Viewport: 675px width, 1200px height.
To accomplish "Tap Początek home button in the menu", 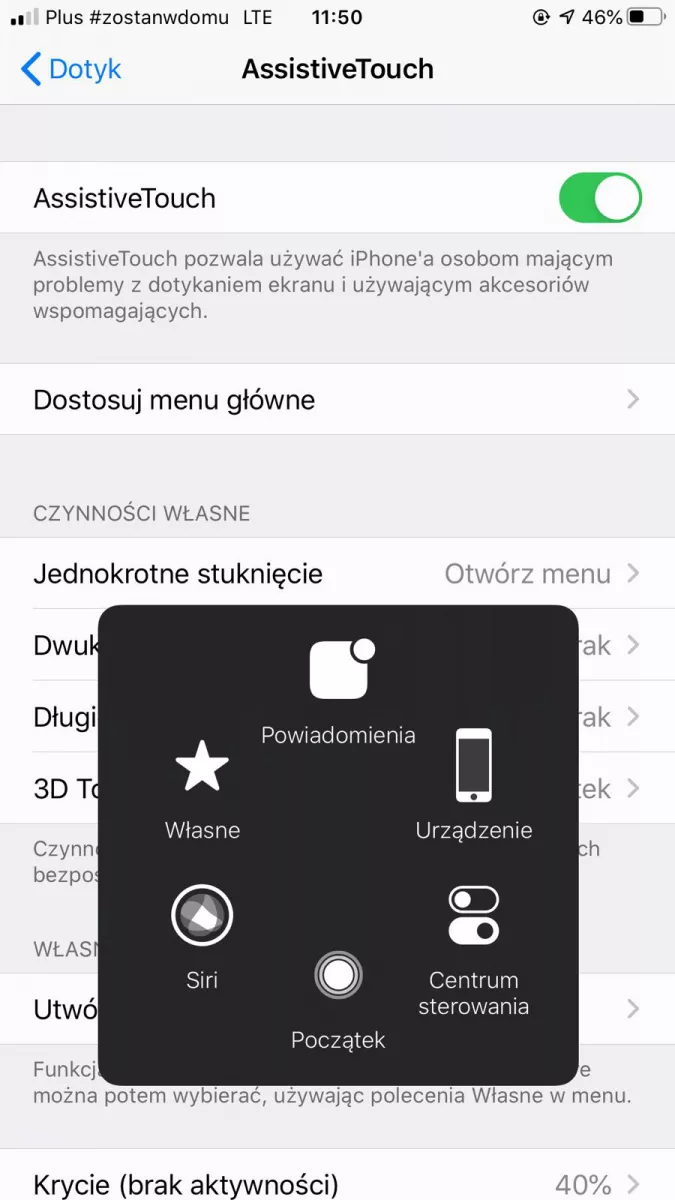I will (x=338, y=998).
